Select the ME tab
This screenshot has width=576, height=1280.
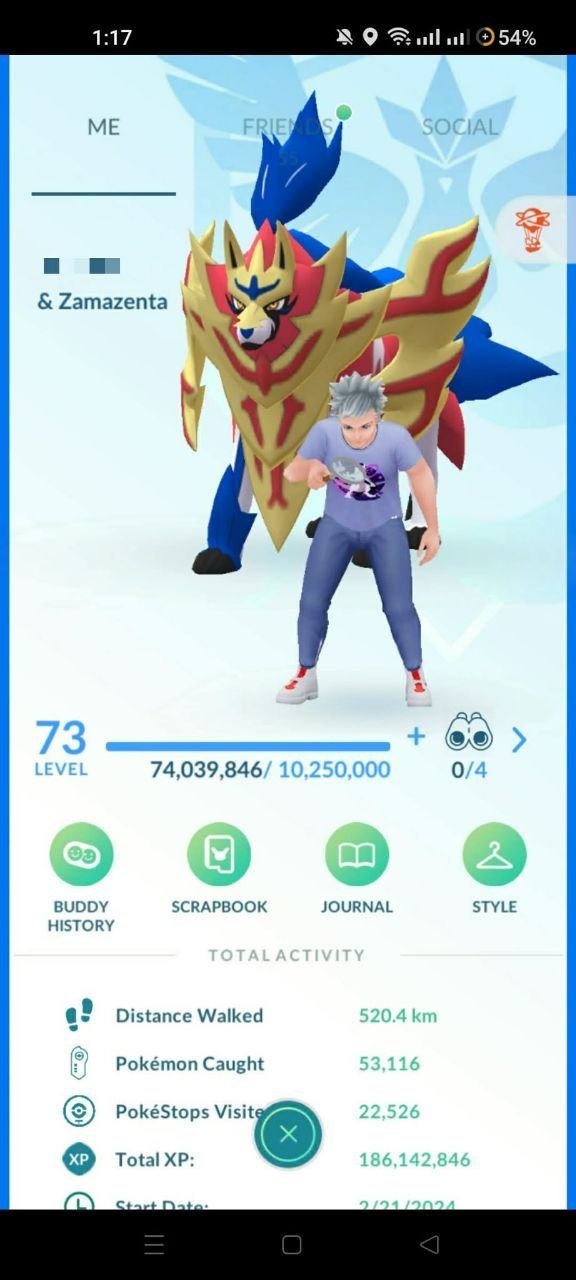103,127
